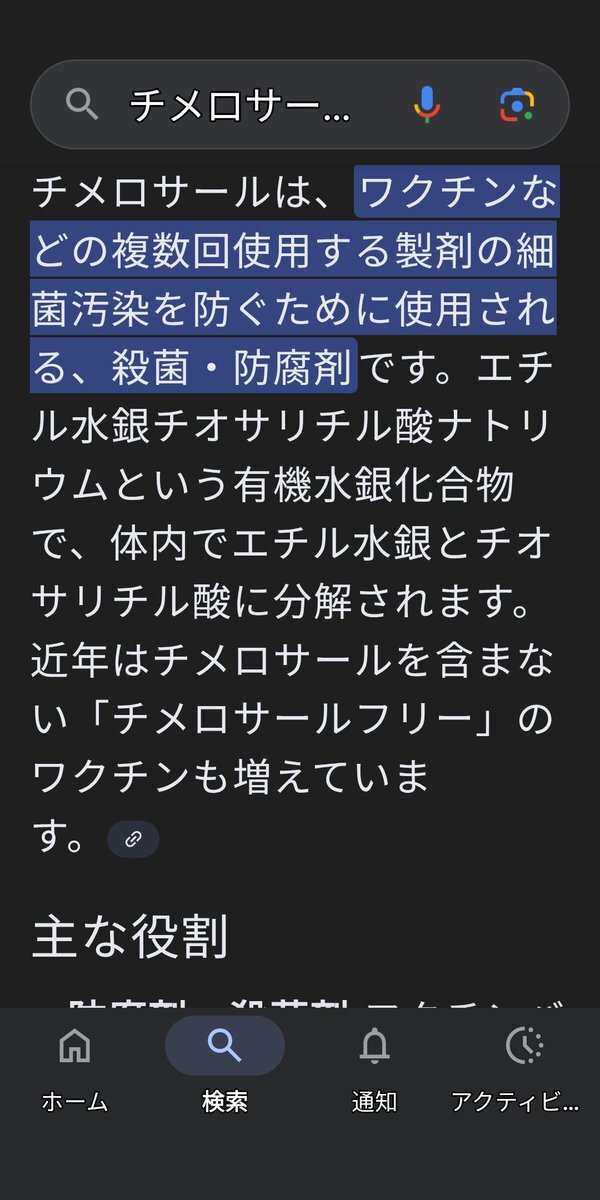Open Google Lens camera search
Image resolution: width=600 pixels, height=1200 pixels.
[x=517, y=104]
